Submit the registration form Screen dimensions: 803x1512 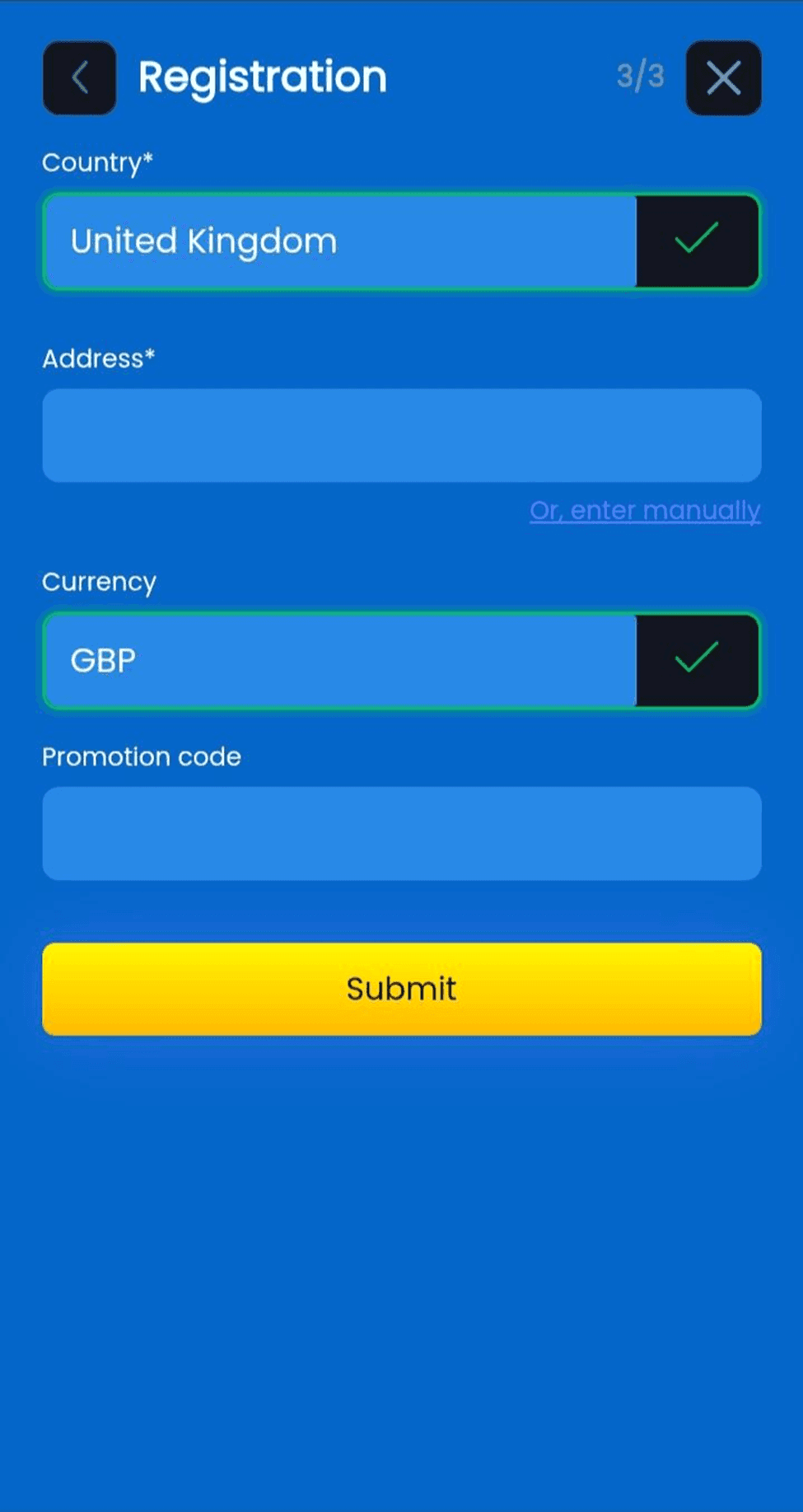[x=401, y=989]
